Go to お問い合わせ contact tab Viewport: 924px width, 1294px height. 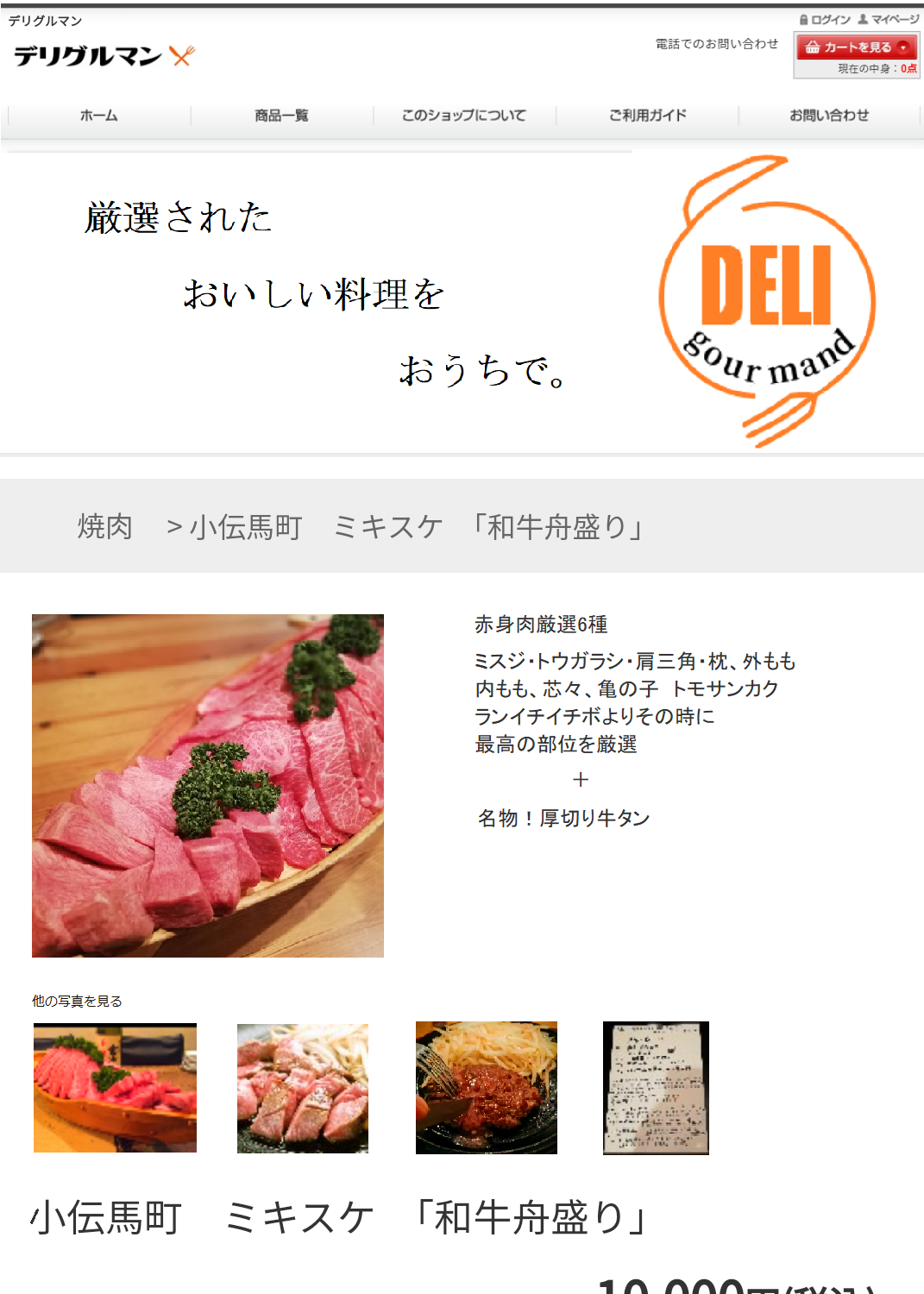coord(829,116)
